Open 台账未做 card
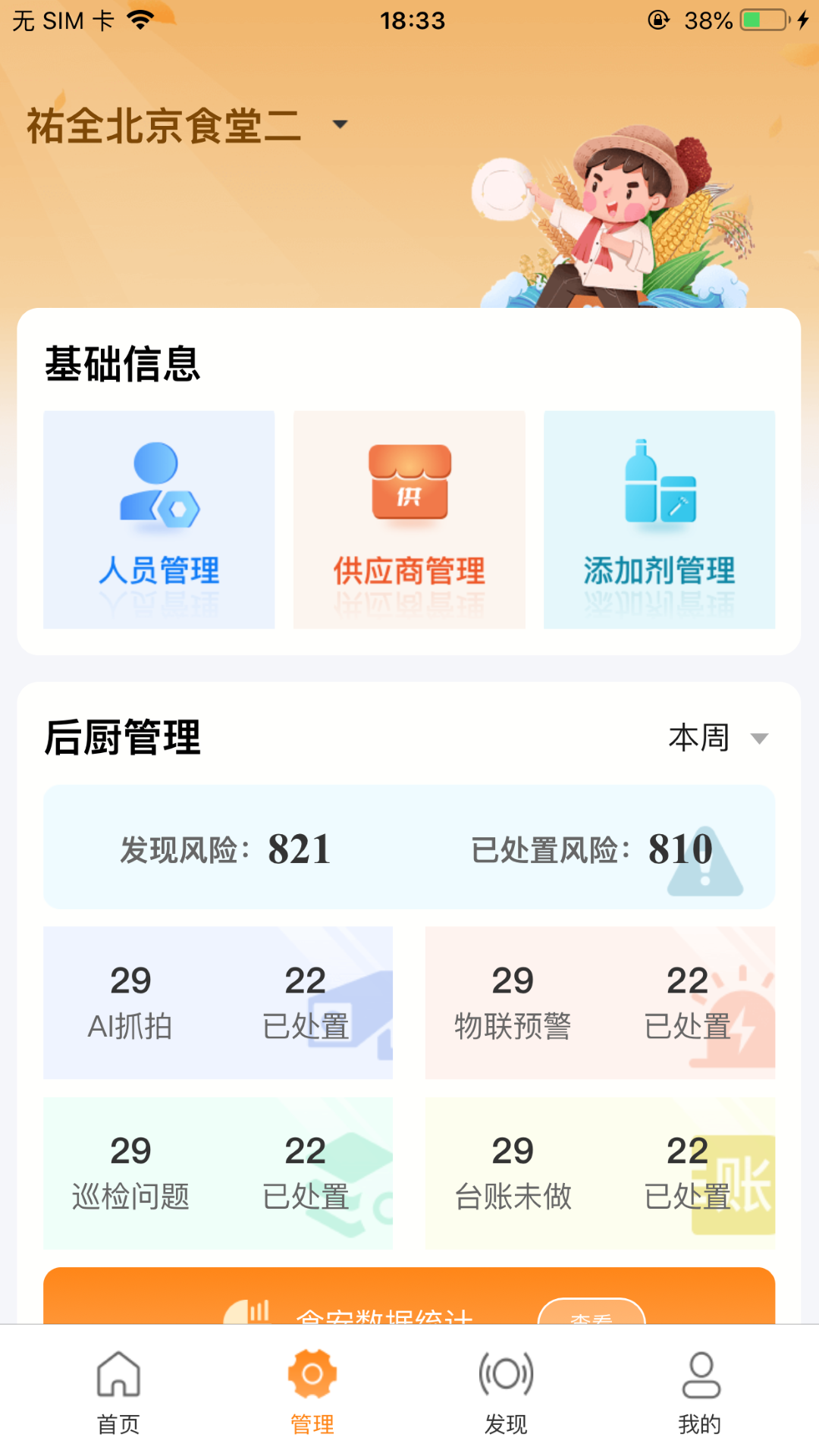This screenshot has width=819, height=1456. 600,1172
